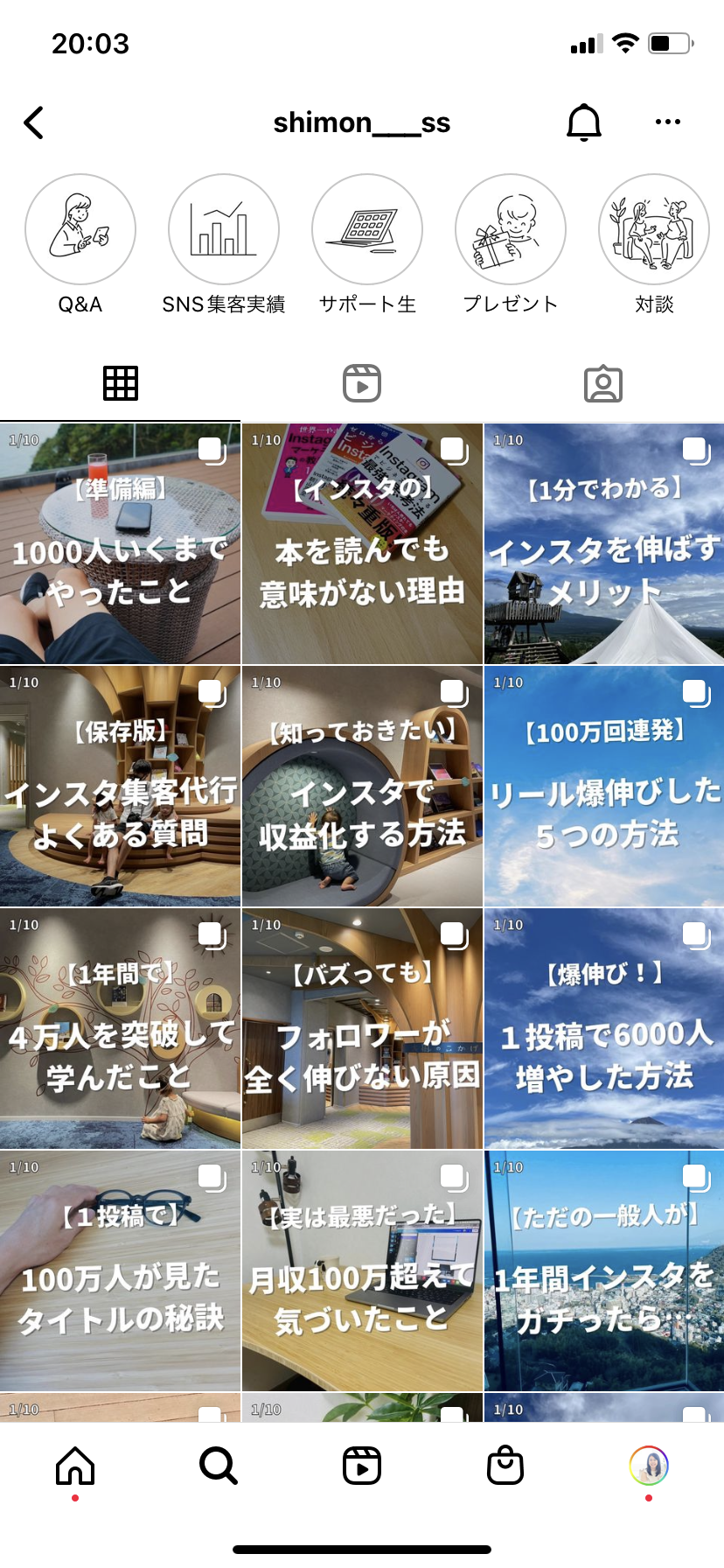This screenshot has height=1568, width=724.
Task: Go to the Home feed
Action: point(75,1466)
